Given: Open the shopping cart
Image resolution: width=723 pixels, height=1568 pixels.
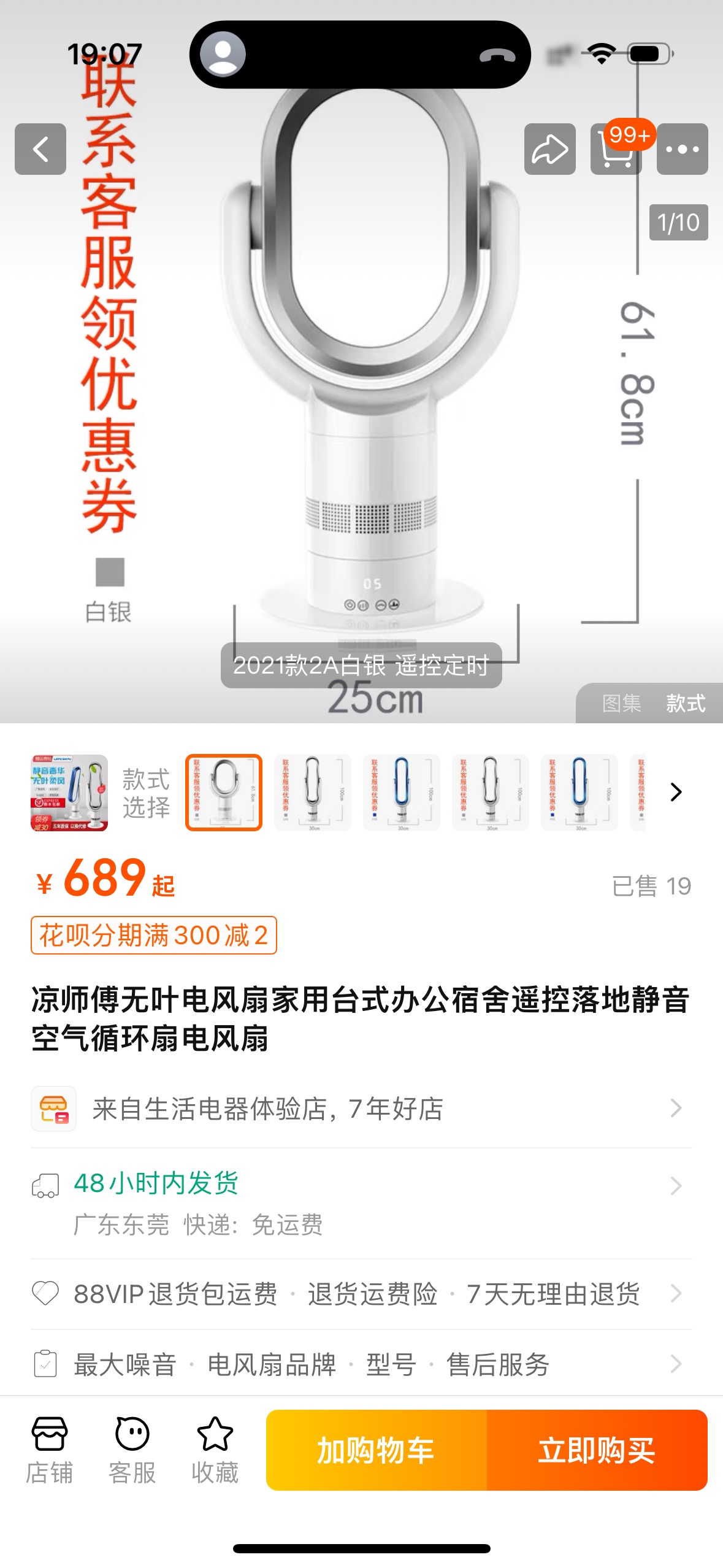Looking at the screenshot, I should [616, 149].
